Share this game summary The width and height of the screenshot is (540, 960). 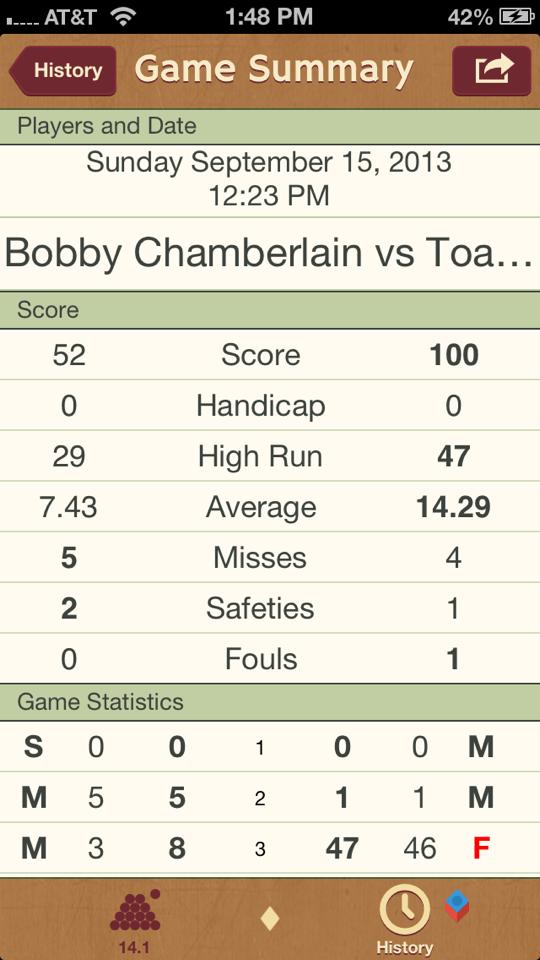[x=491, y=70]
